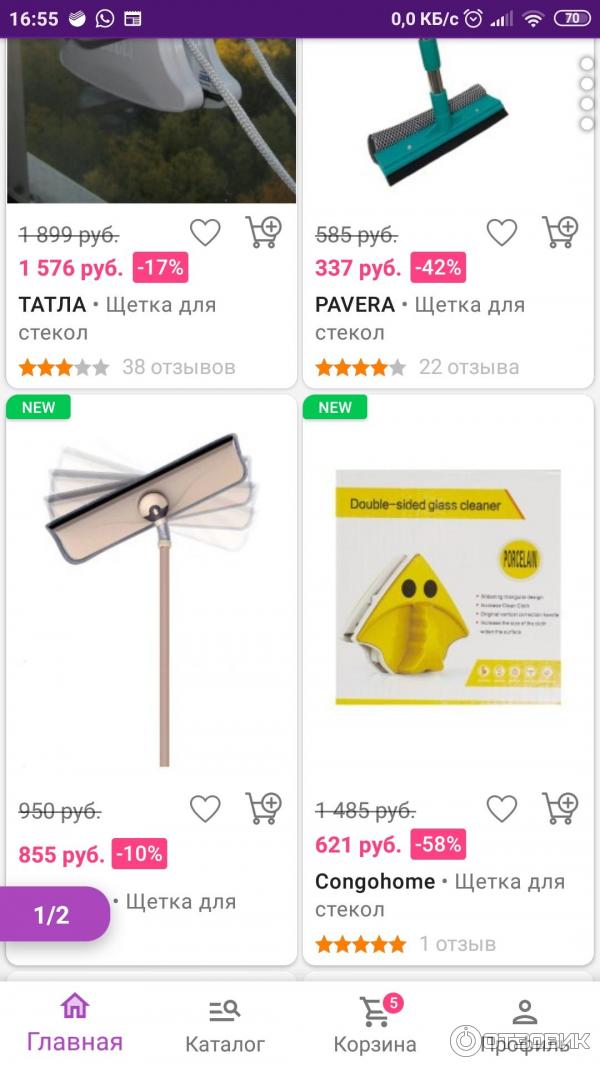This screenshot has width=600, height=1067.
Task: Open the 855 руб. brush product
Action: point(151,600)
